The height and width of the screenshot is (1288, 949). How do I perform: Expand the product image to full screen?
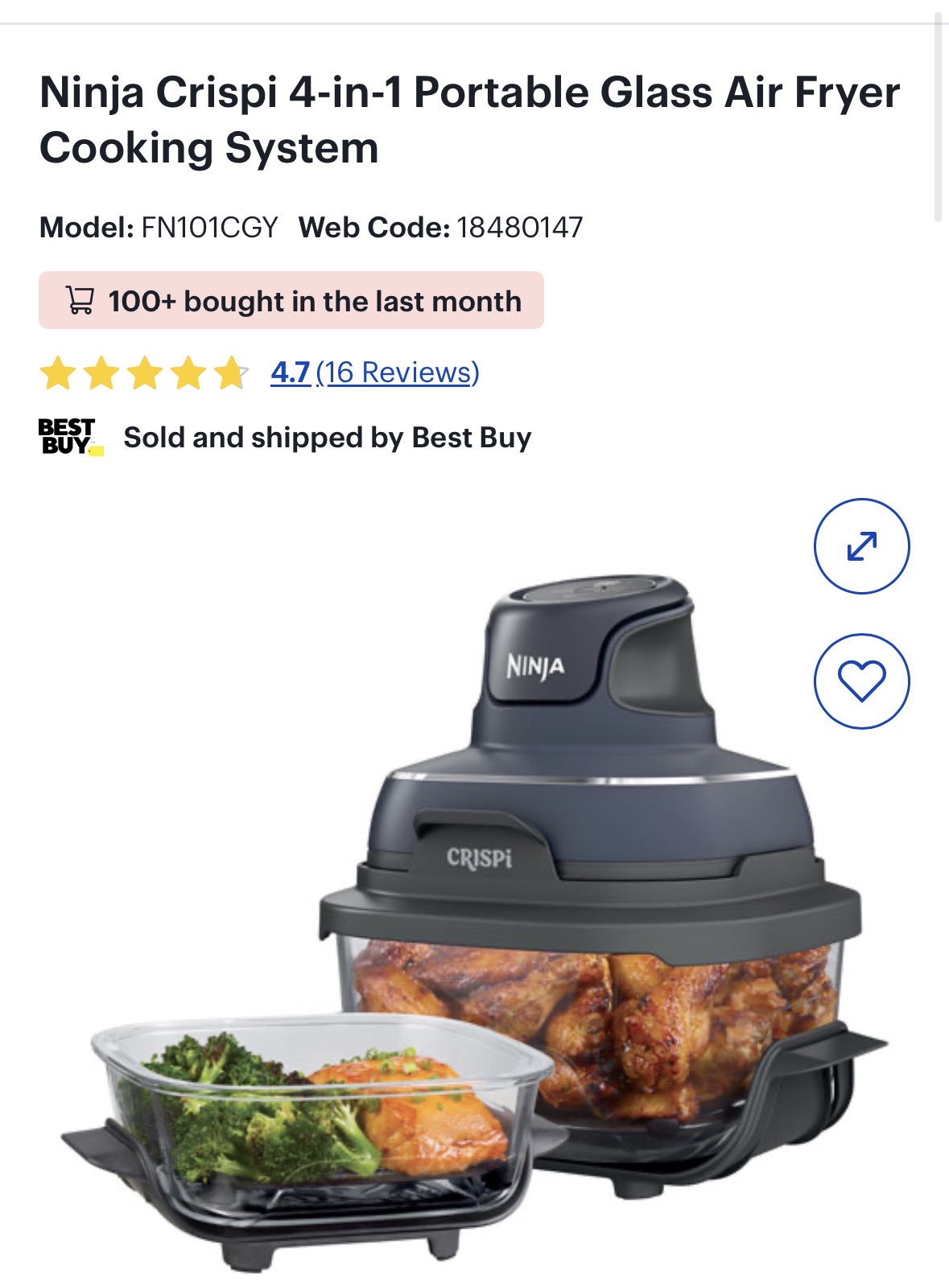click(x=861, y=546)
